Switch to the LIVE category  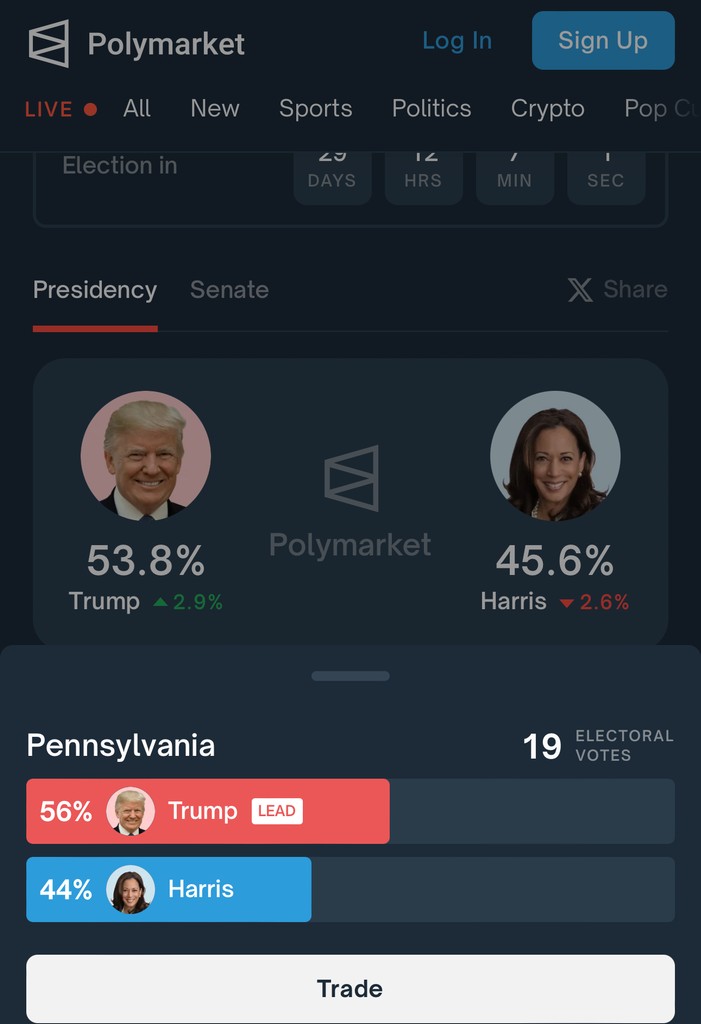click(x=60, y=109)
